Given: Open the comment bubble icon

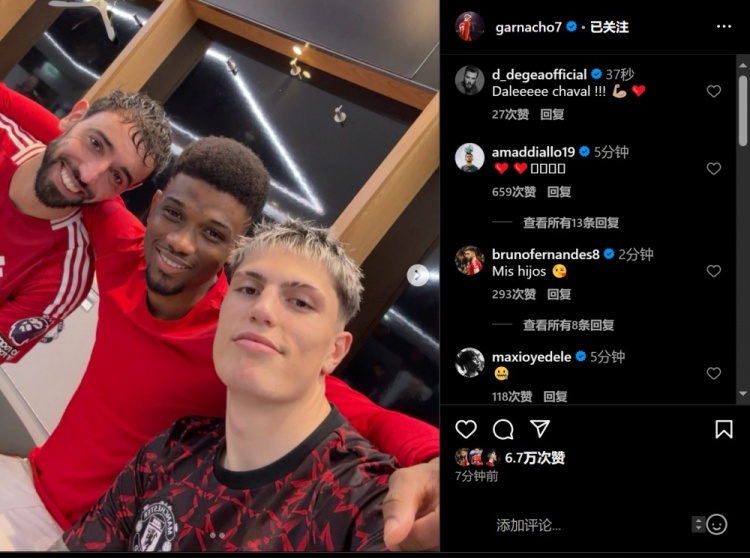Looking at the screenshot, I should coord(503,429).
